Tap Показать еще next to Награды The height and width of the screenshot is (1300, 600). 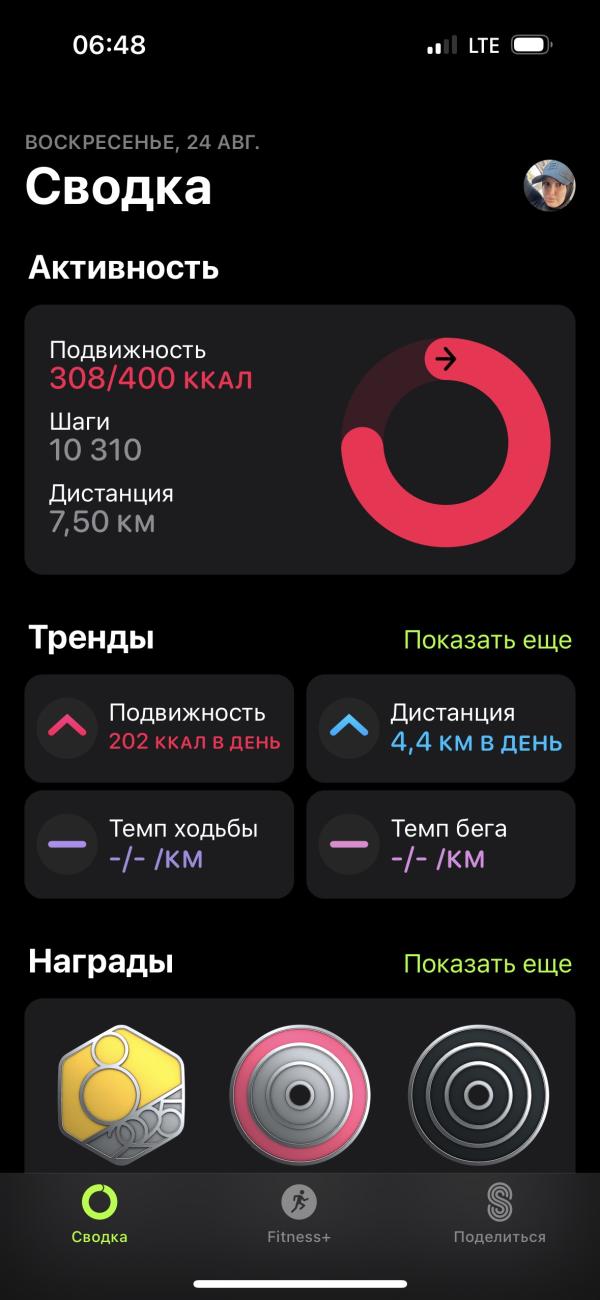click(487, 964)
